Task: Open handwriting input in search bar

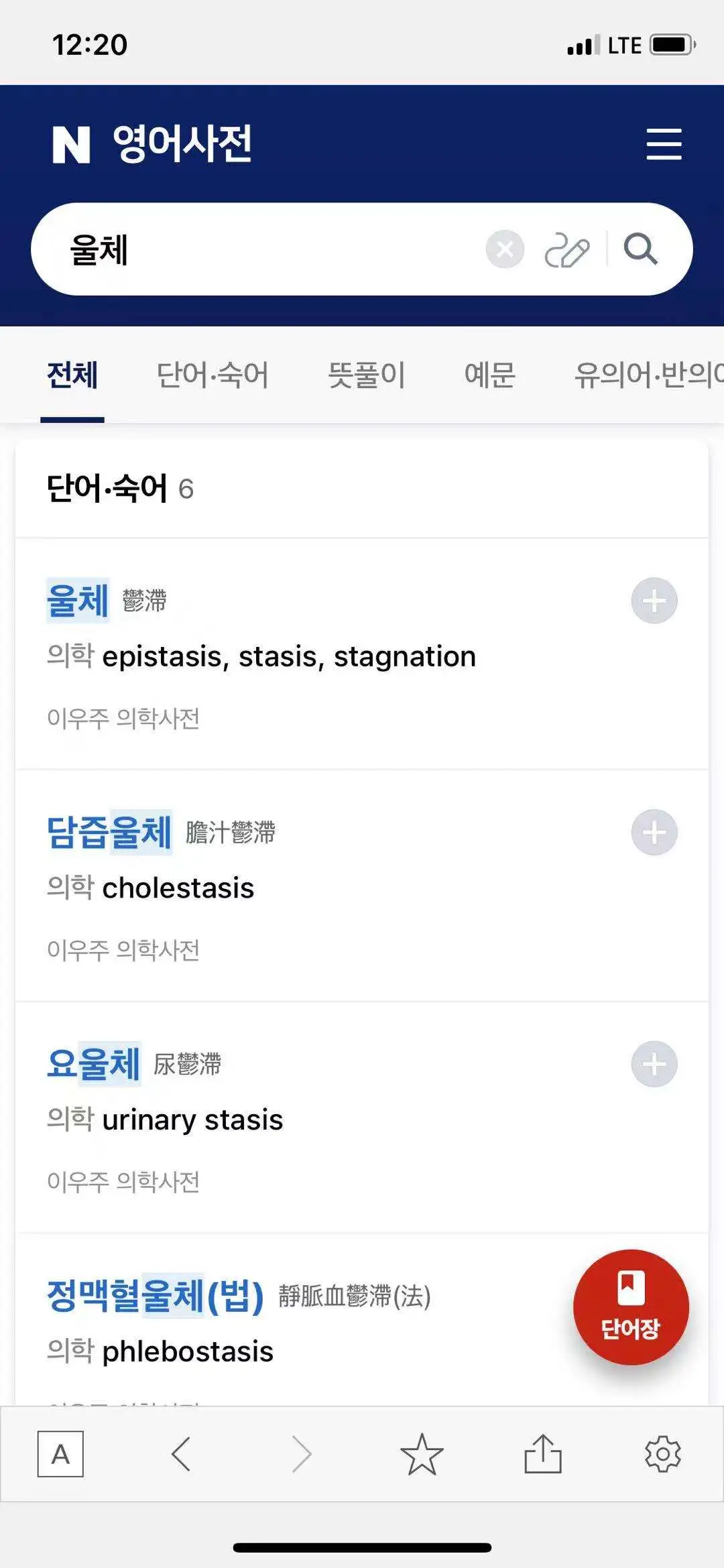Action: [567, 250]
